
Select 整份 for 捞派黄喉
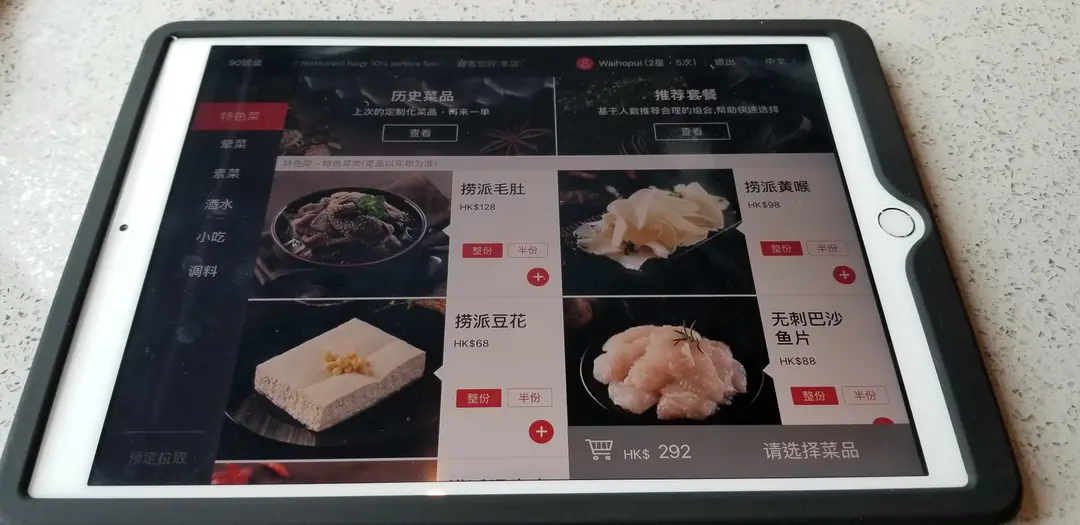pos(781,248)
